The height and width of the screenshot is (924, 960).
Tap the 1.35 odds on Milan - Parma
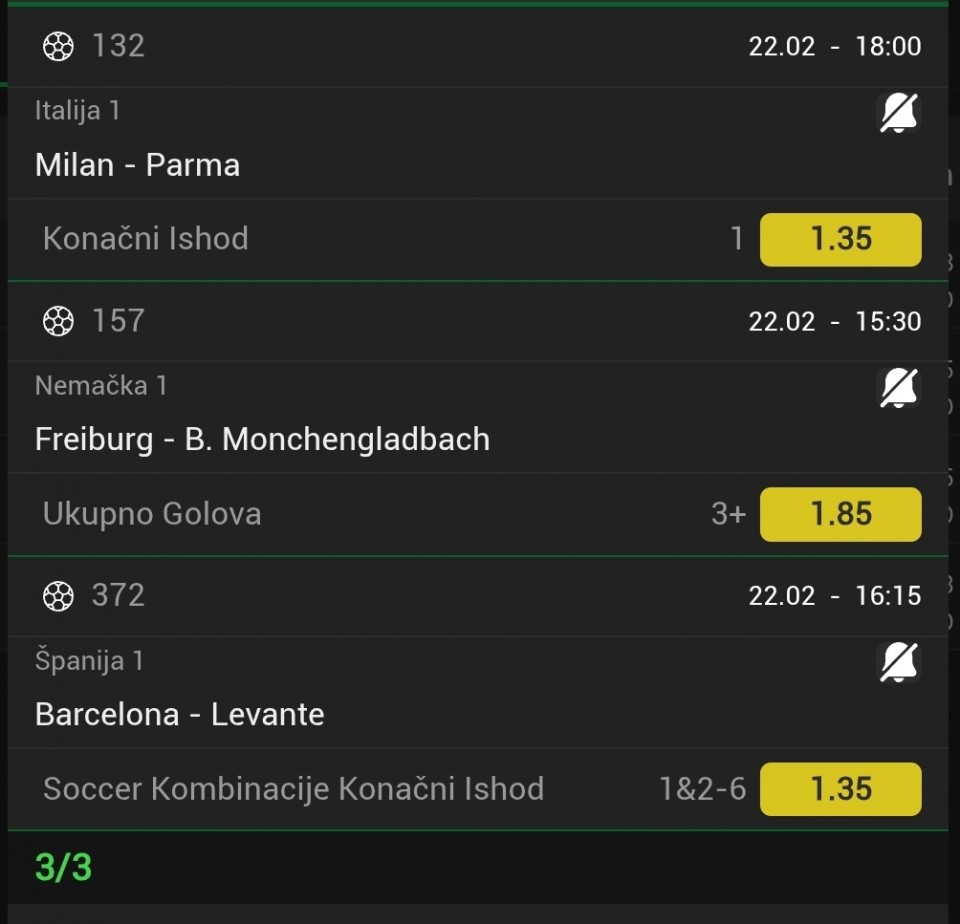[840, 239]
